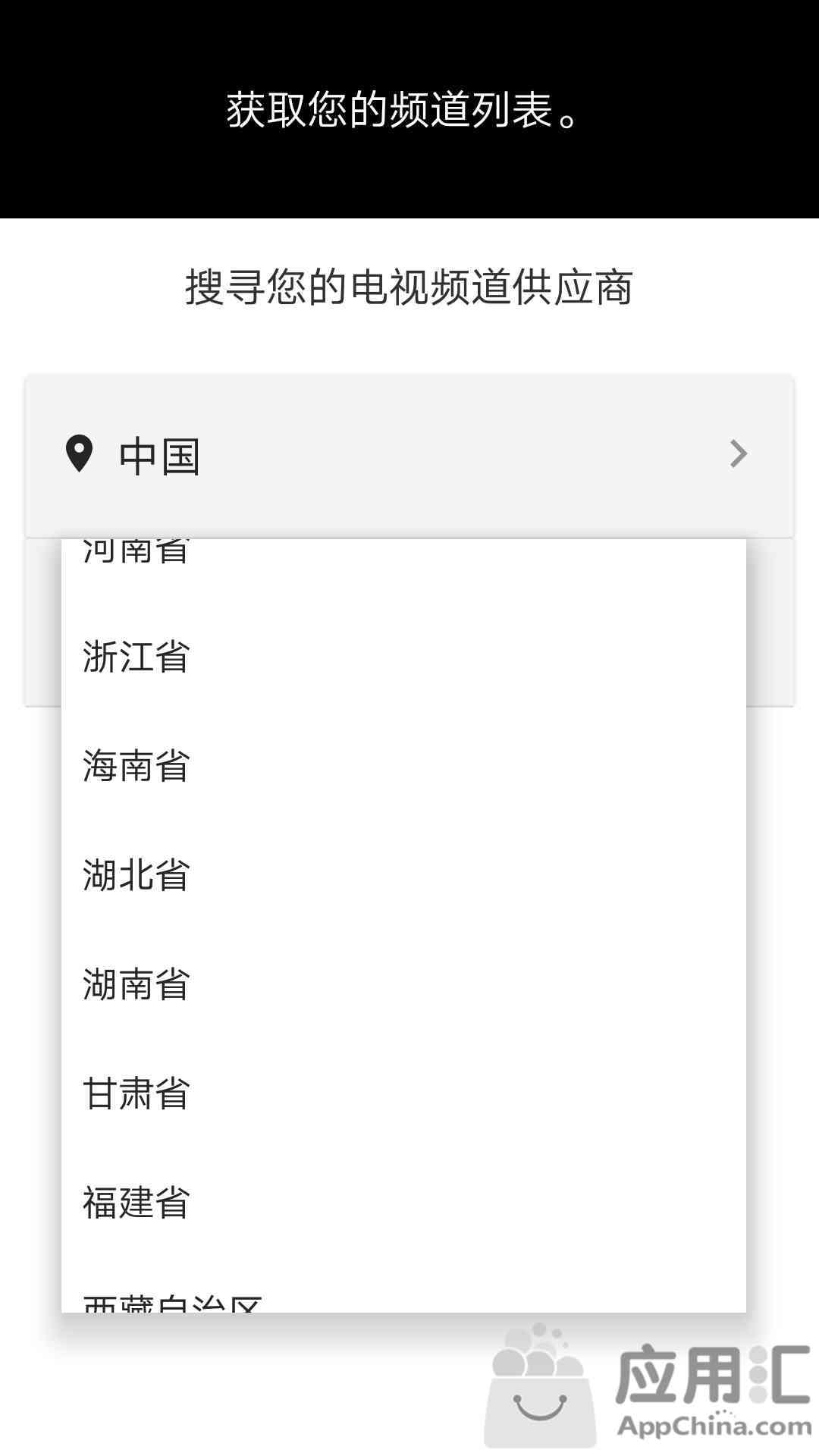Select 湖南省 province option
Screen dimensions: 819x1456
[403, 984]
